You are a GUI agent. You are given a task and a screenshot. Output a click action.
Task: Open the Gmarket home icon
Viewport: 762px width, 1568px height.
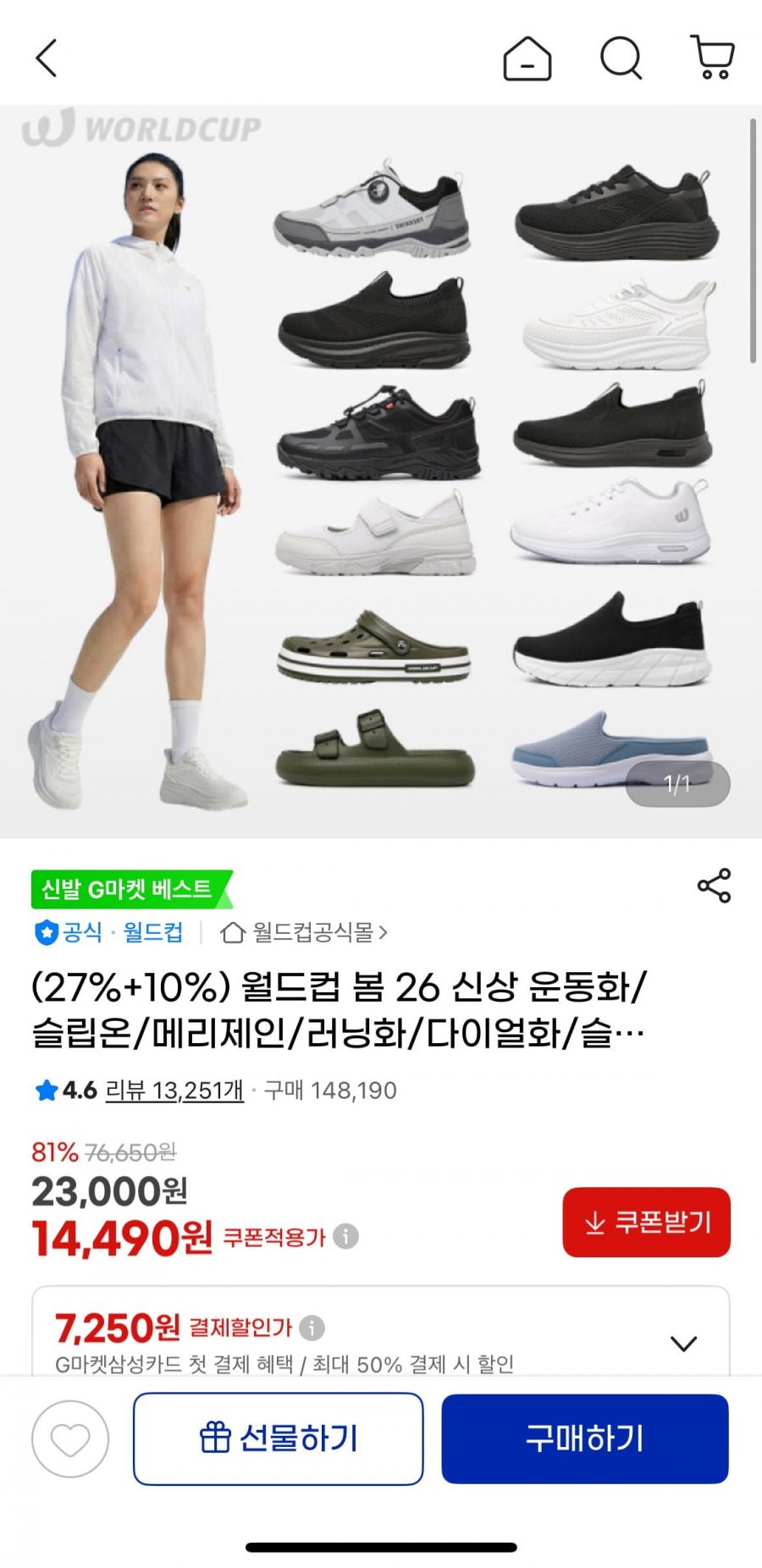coord(527,58)
